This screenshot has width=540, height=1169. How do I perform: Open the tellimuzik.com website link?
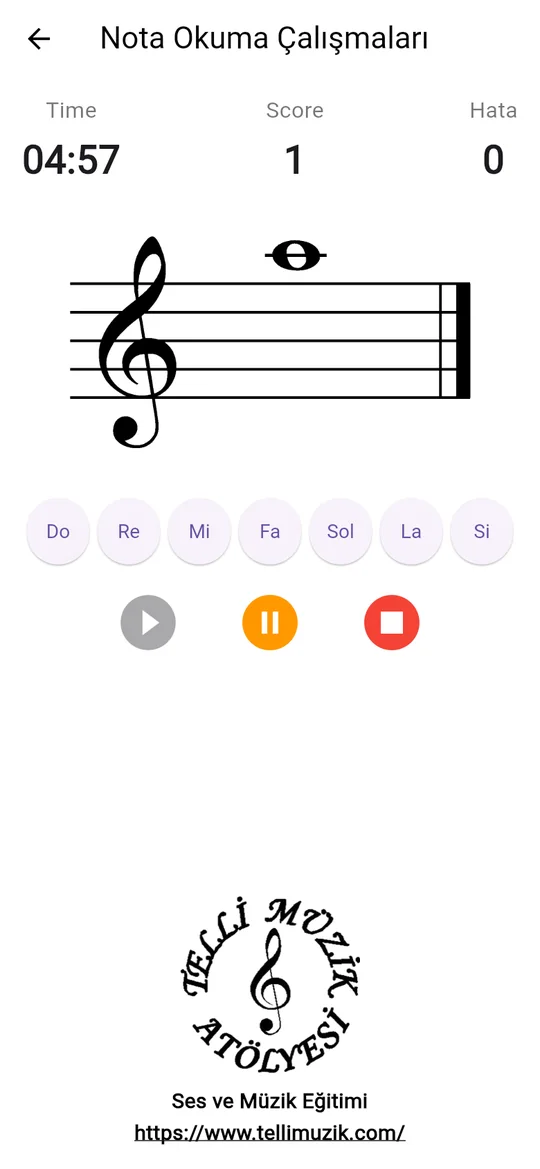click(270, 1133)
